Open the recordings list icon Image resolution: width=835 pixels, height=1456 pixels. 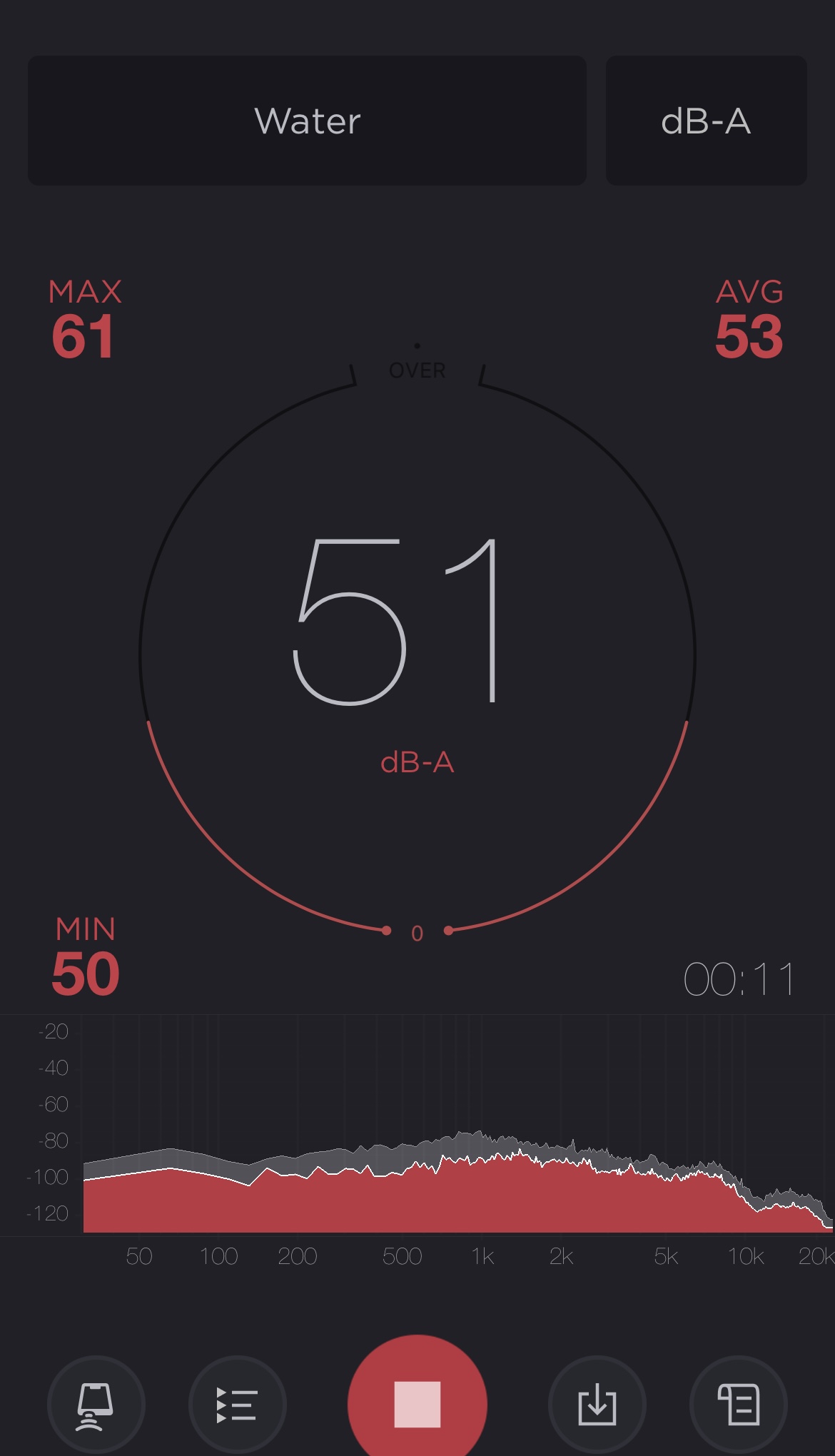tap(238, 1405)
